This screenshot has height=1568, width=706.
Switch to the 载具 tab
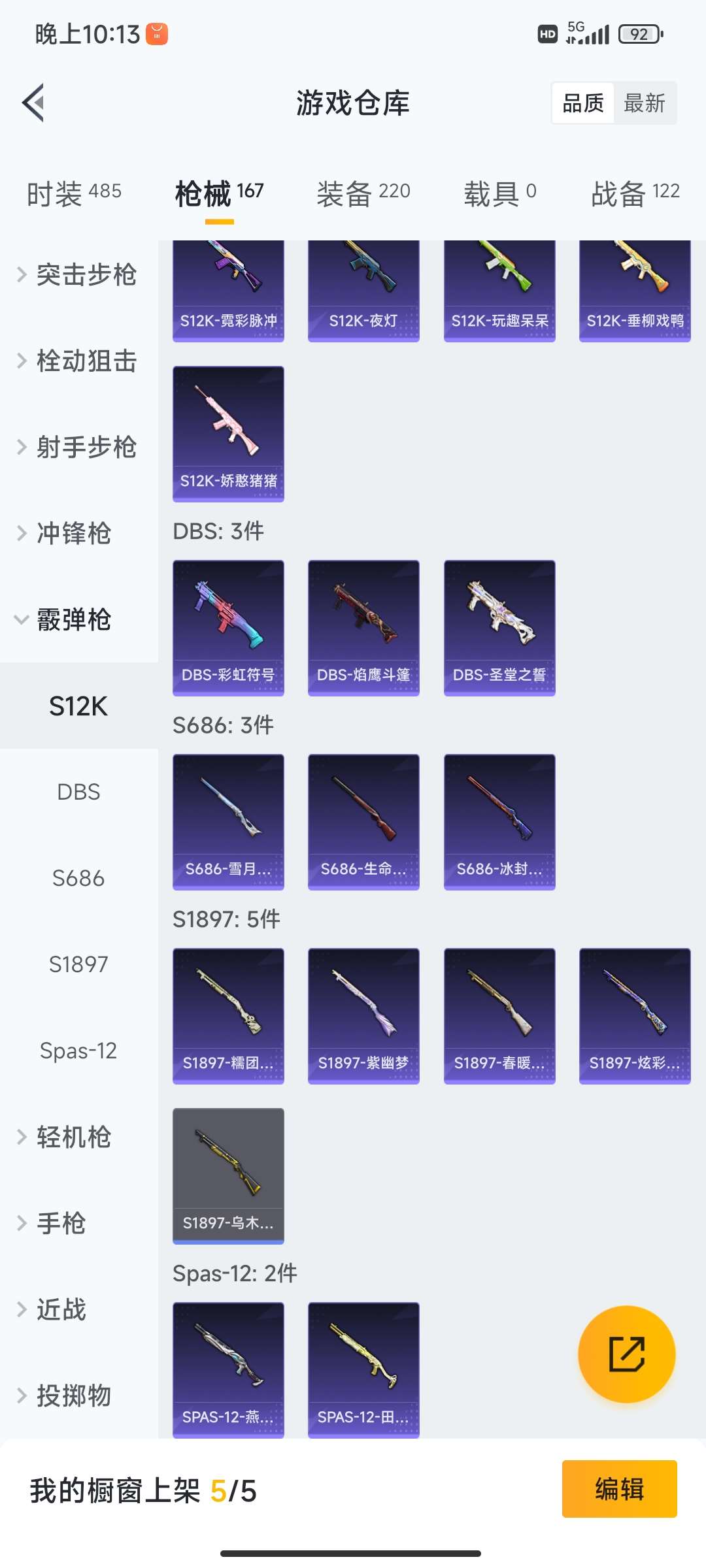[500, 193]
